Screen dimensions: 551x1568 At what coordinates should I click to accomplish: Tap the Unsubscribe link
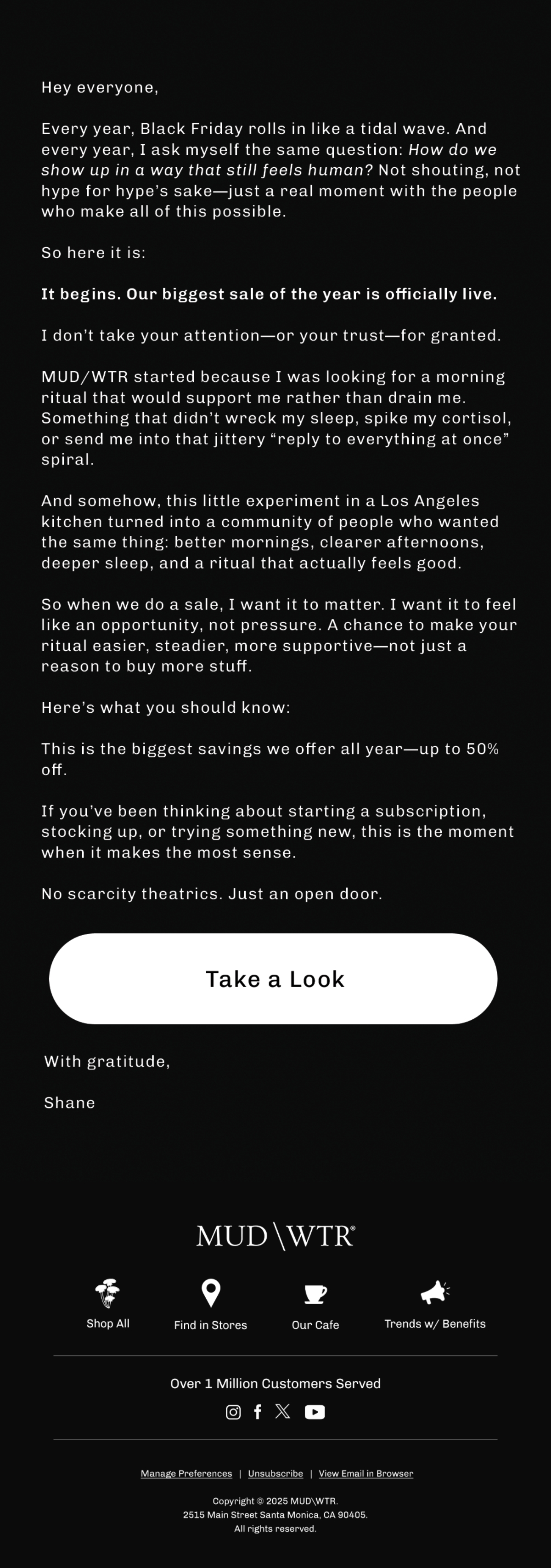(x=275, y=1473)
